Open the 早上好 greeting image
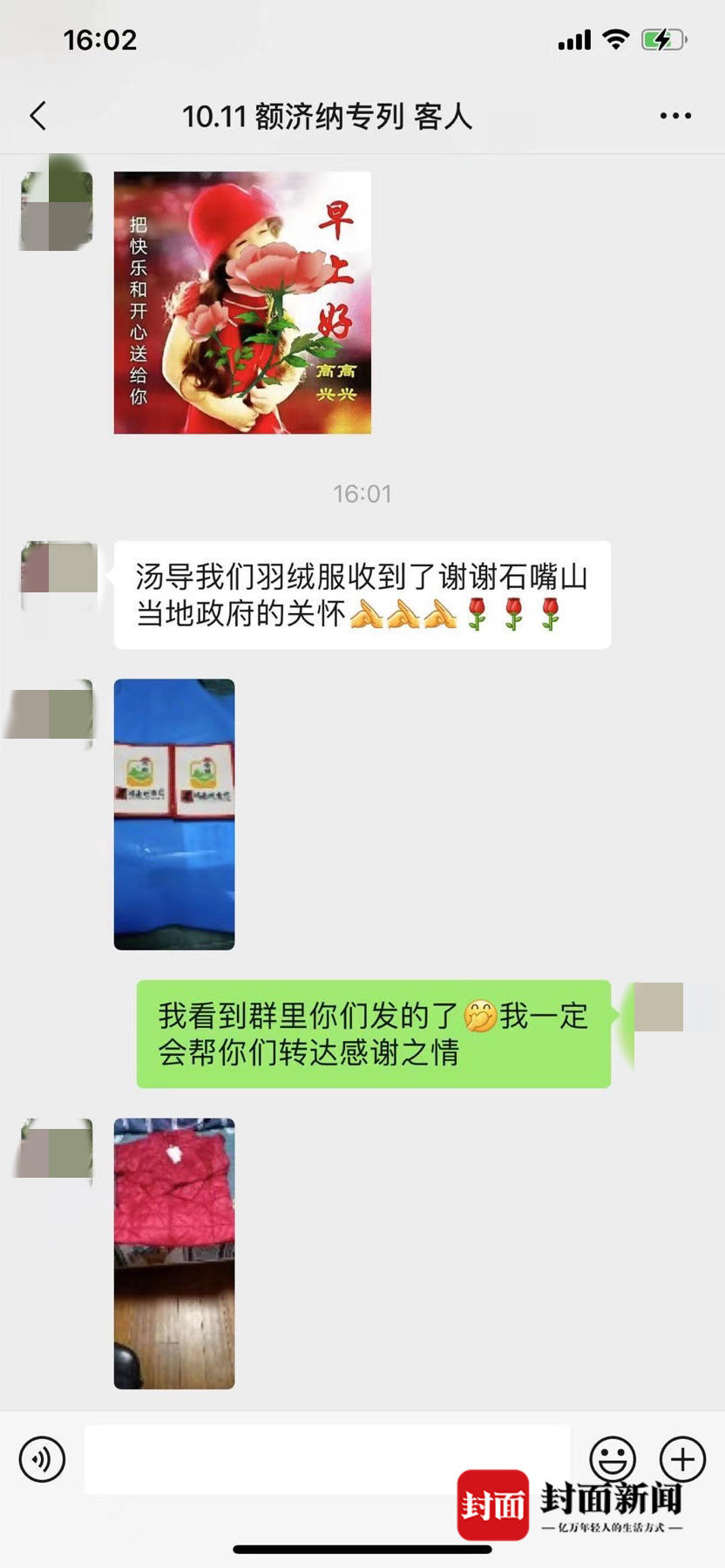This screenshot has height=1568, width=725. click(x=242, y=302)
